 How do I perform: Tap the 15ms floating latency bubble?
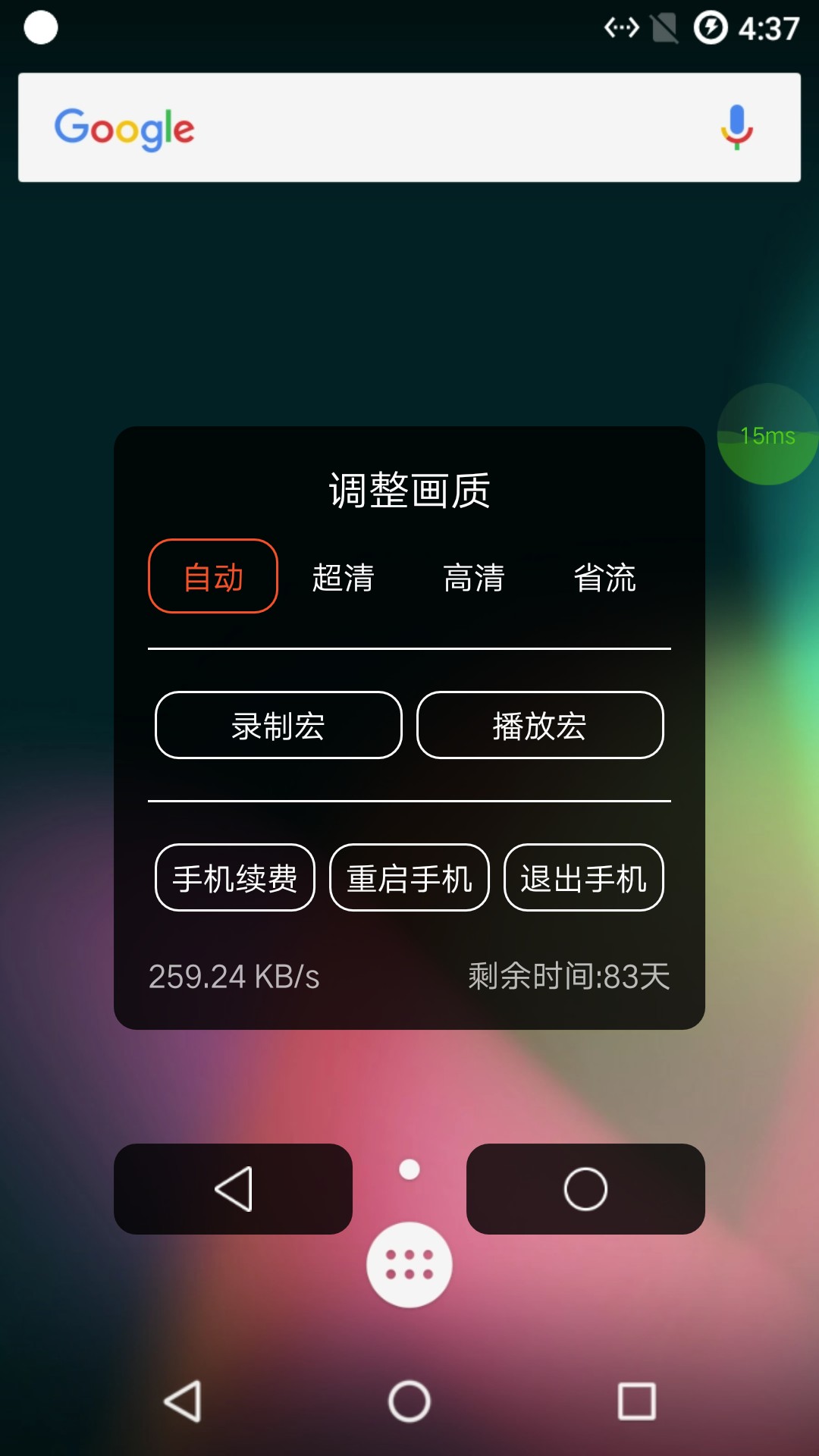(x=767, y=435)
